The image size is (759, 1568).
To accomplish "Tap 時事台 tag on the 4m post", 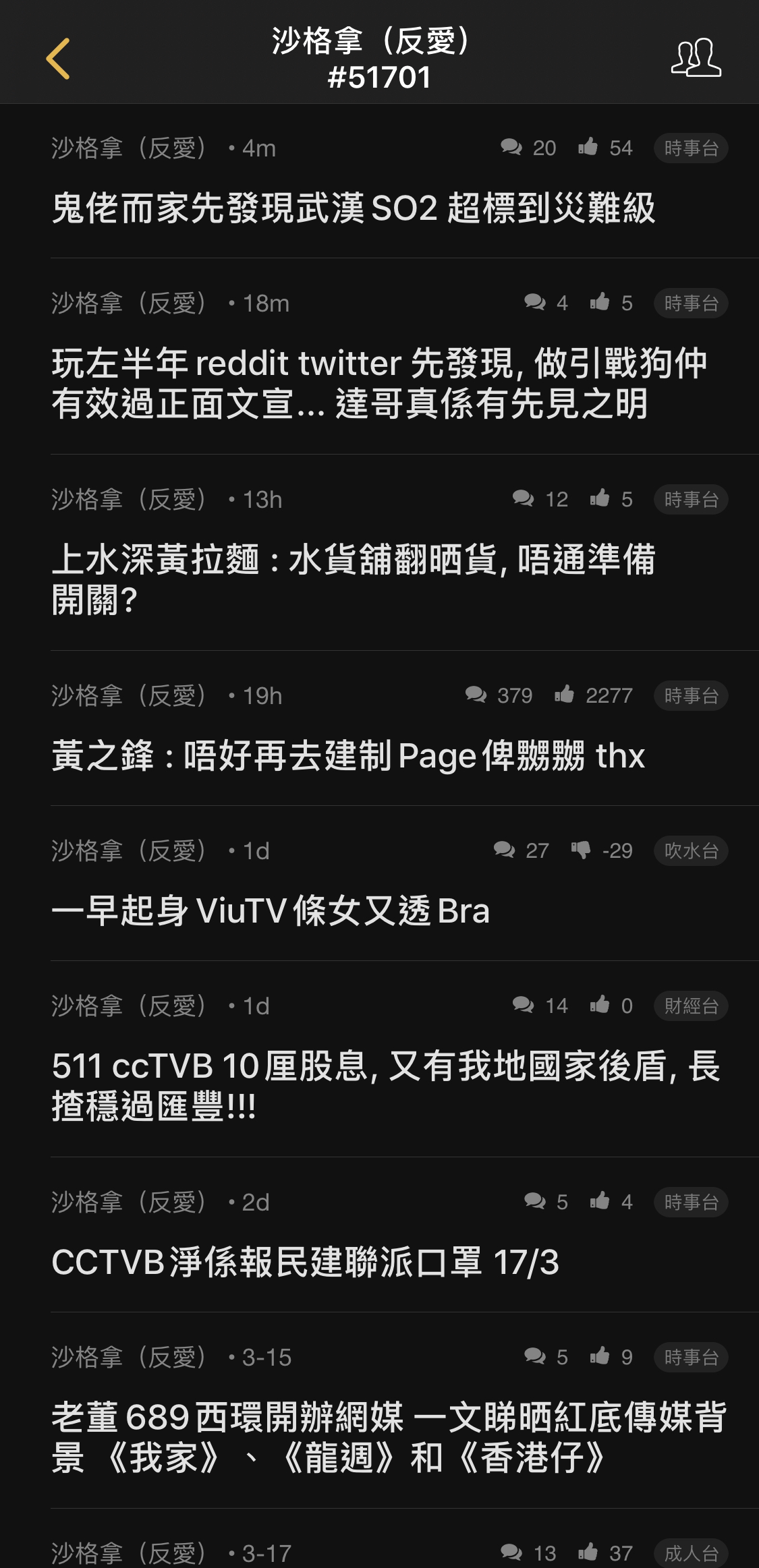I will pyautogui.click(x=691, y=148).
